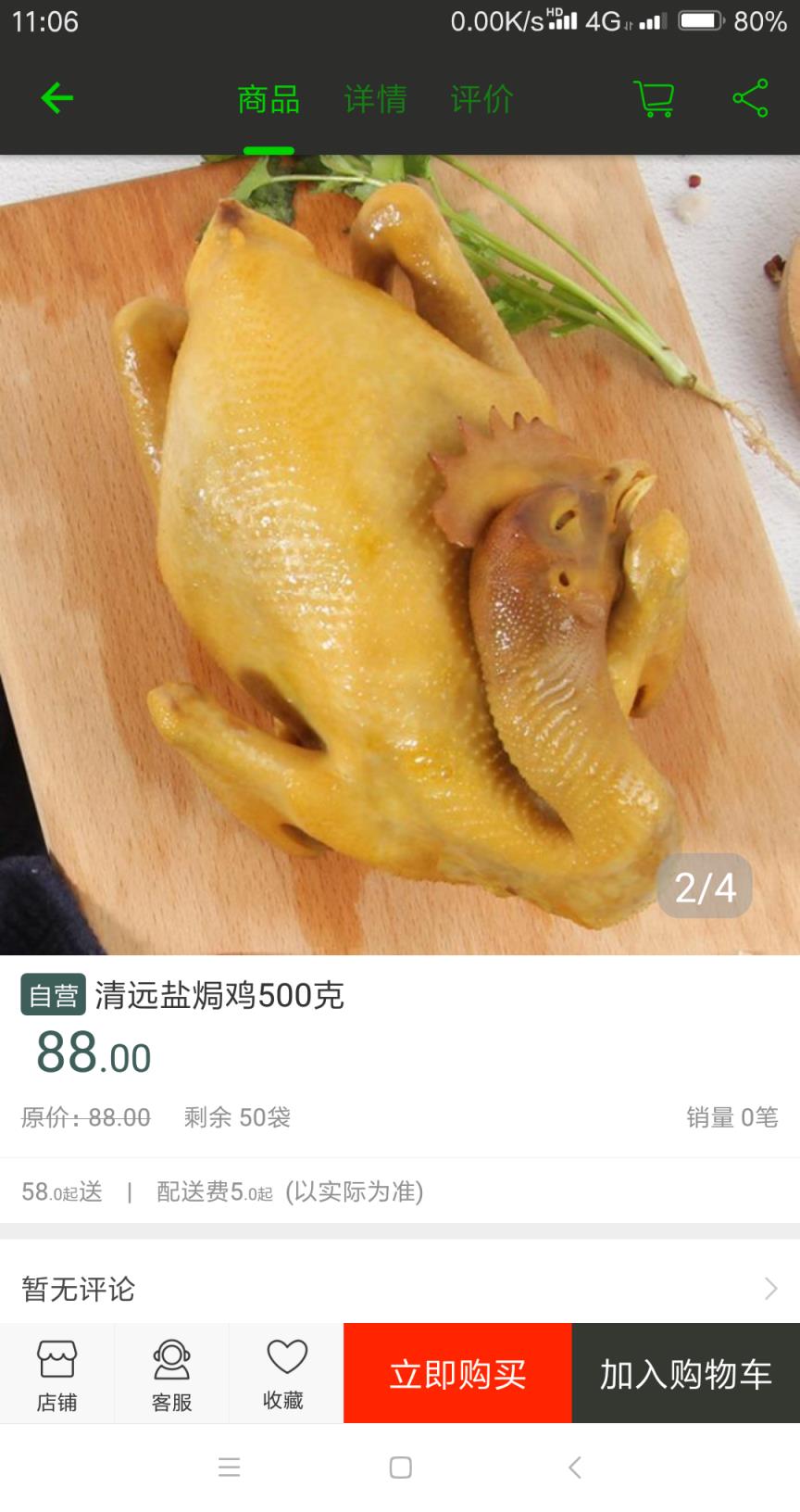Tap the 自营 self-operated badge
Viewport: 800px width, 1512px height.
point(52,995)
